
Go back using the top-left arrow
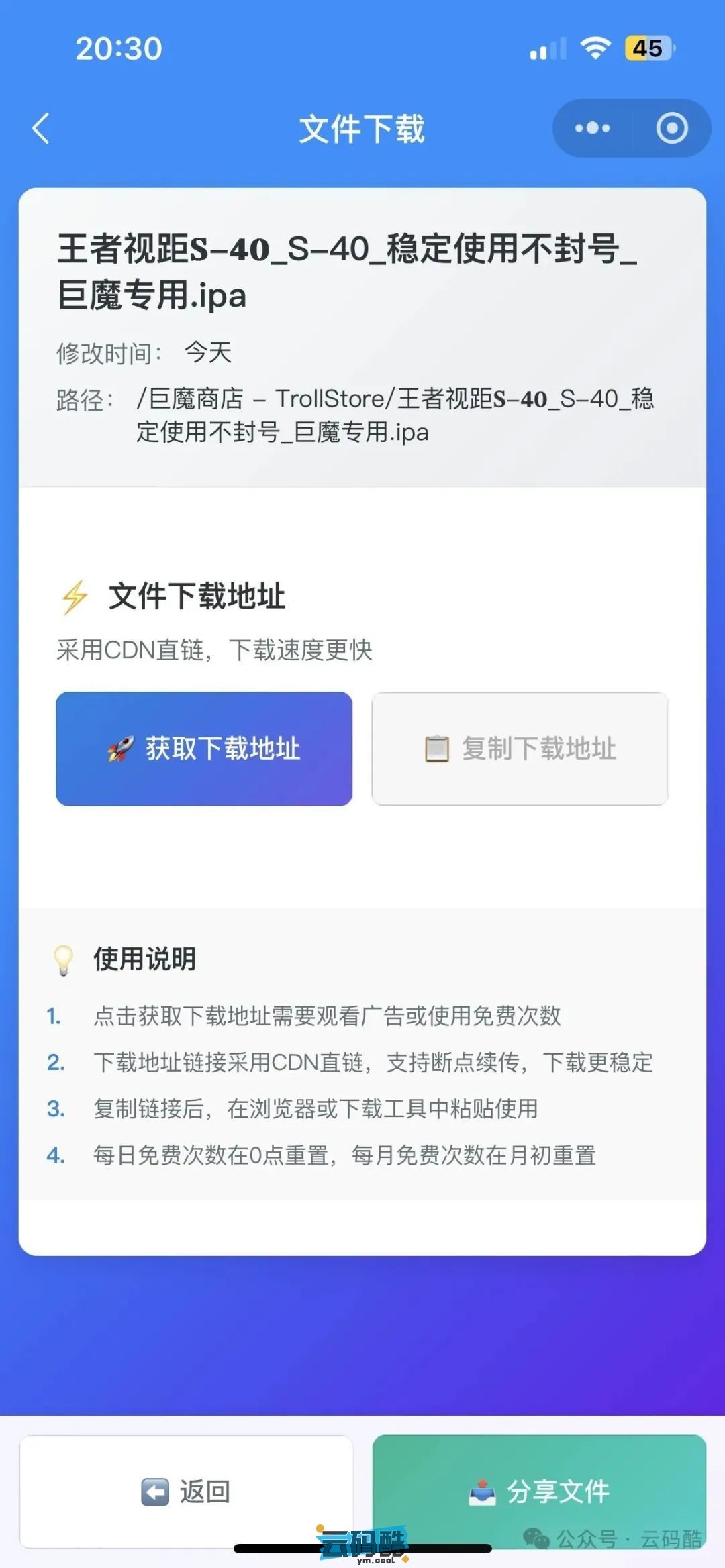42,128
